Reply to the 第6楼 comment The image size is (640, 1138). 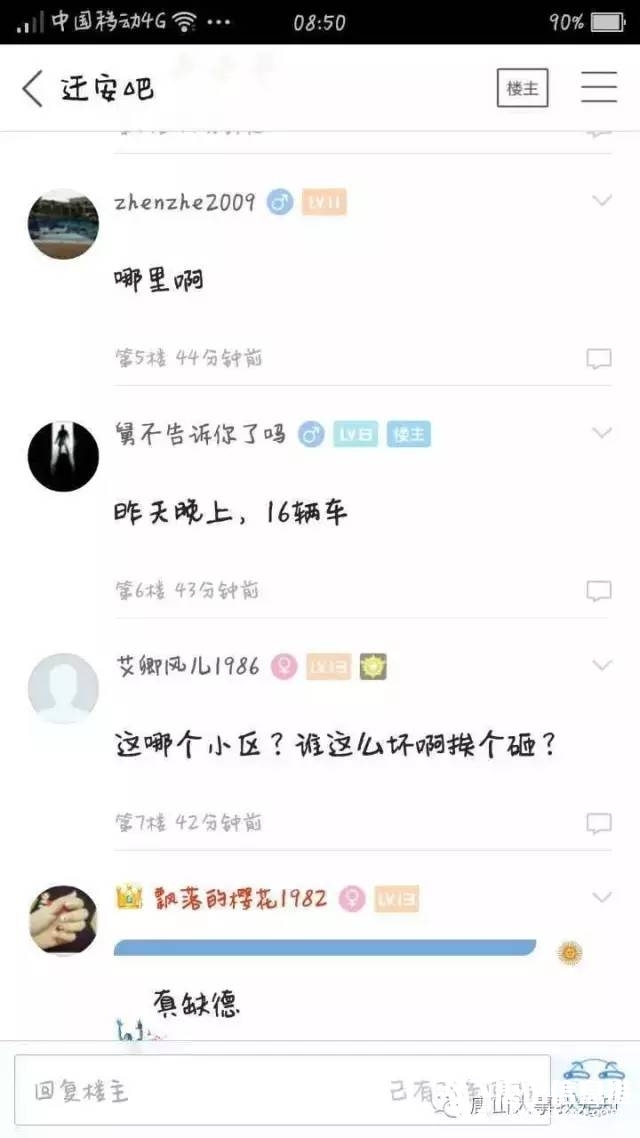click(598, 591)
